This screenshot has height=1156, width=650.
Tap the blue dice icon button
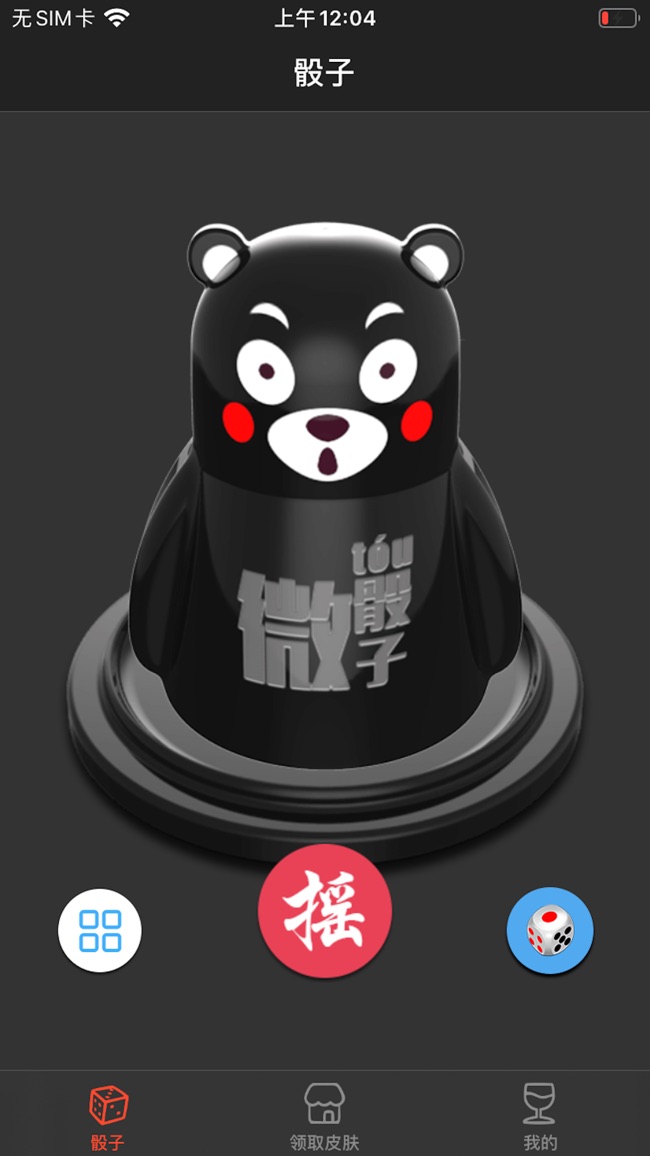pyautogui.click(x=550, y=930)
